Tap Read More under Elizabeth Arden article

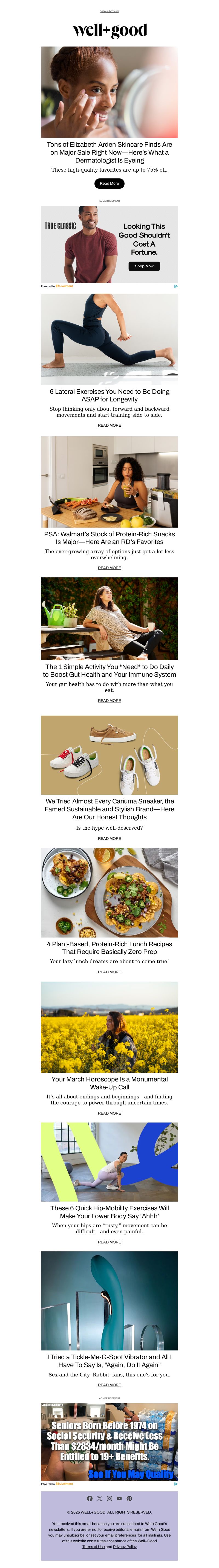(109, 183)
